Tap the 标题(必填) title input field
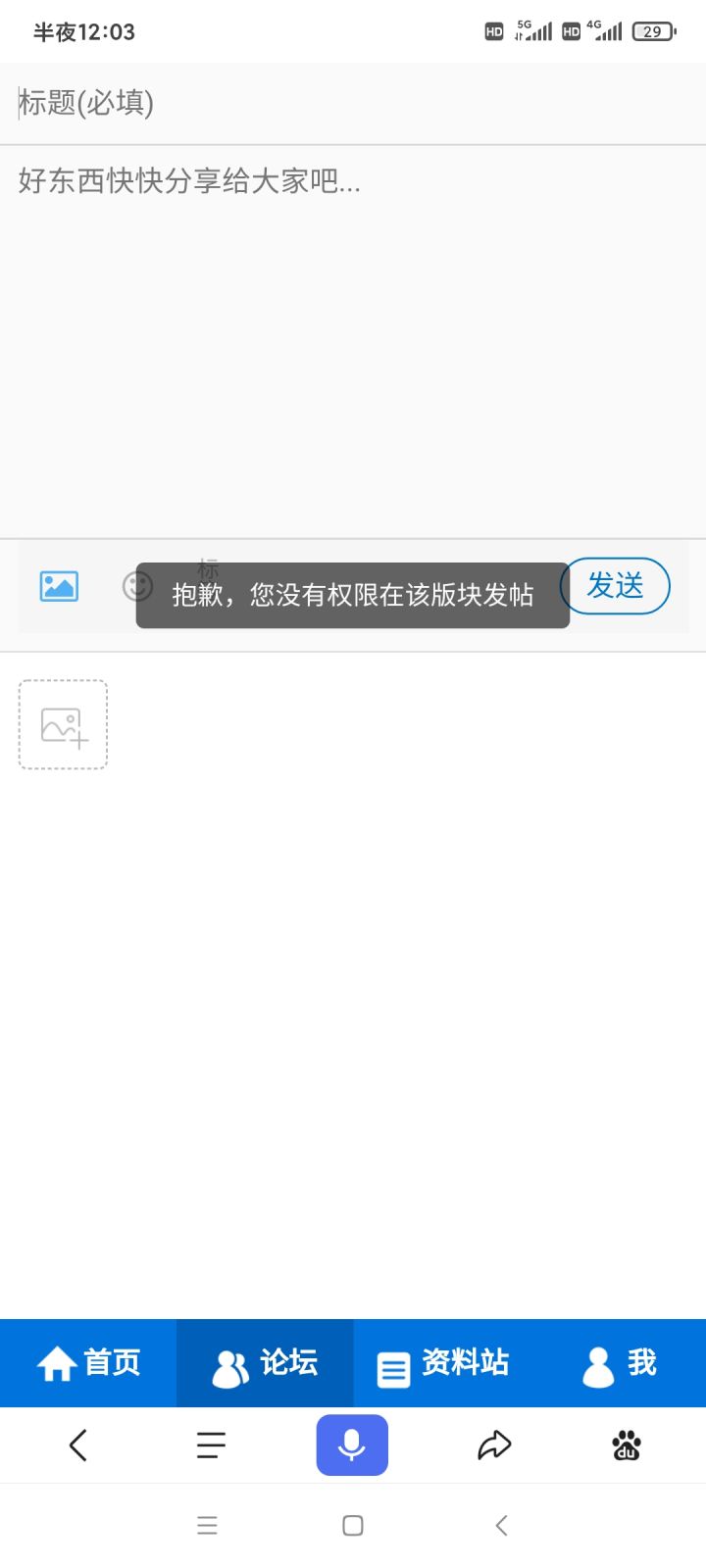 pyautogui.click(x=353, y=103)
